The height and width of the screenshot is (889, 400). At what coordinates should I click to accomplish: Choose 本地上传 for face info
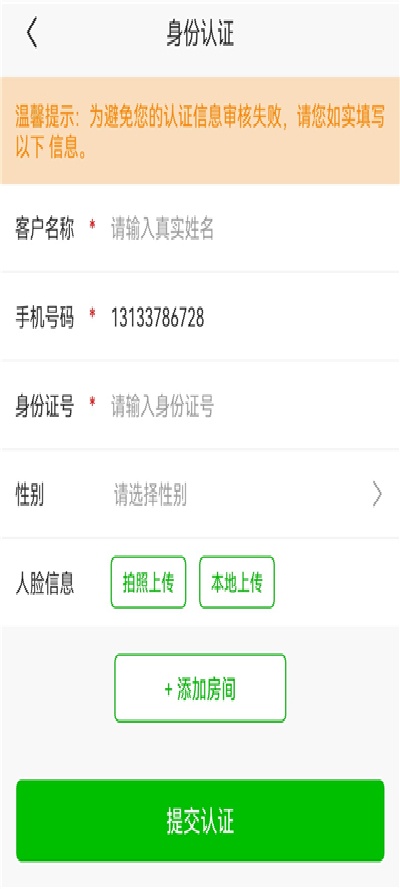click(x=237, y=582)
